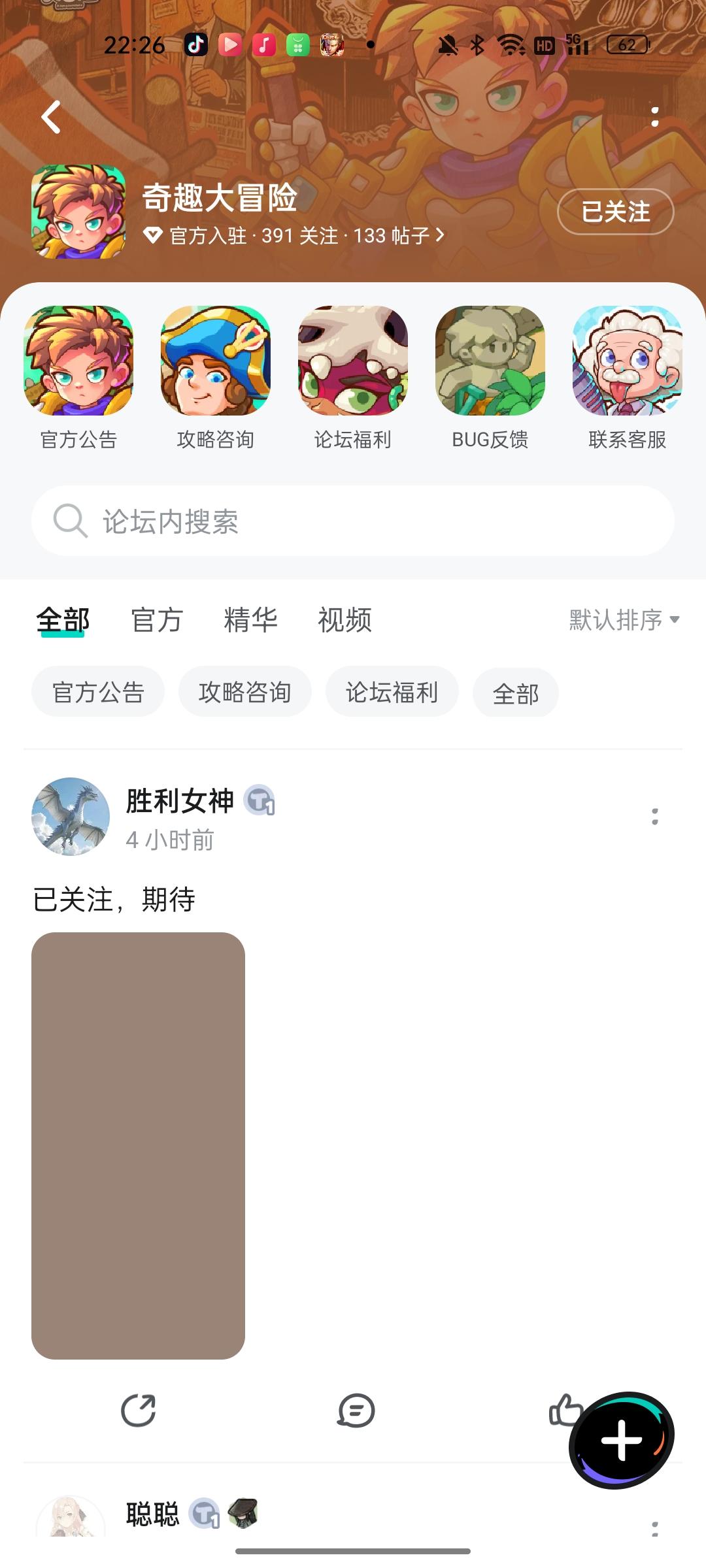The height and width of the screenshot is (1568, 706).
Task: Tap the back arrow at top left
Action: [x=50, y=116]
